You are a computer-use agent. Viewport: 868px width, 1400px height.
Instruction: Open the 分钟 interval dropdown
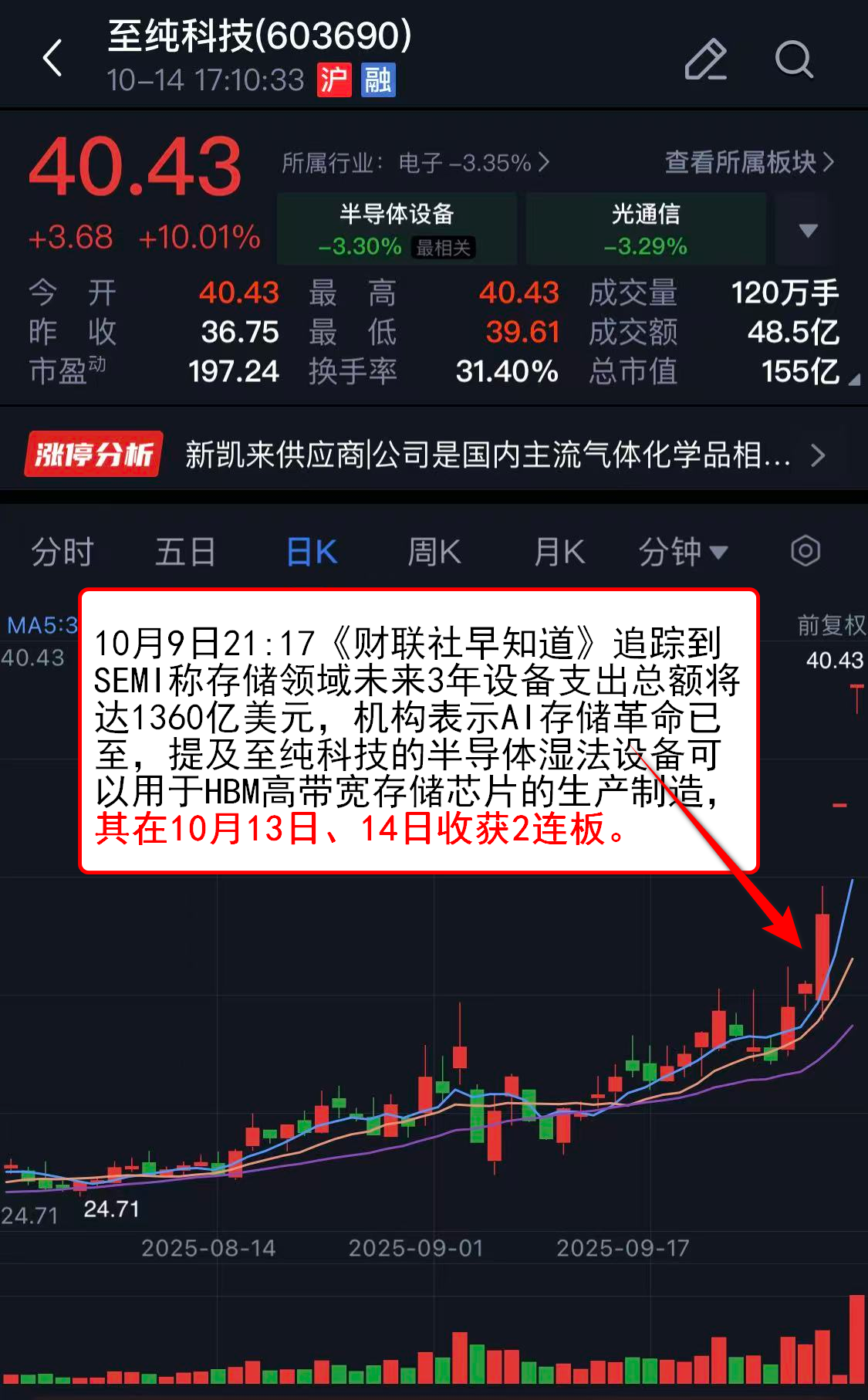click(x=682, y=552)
